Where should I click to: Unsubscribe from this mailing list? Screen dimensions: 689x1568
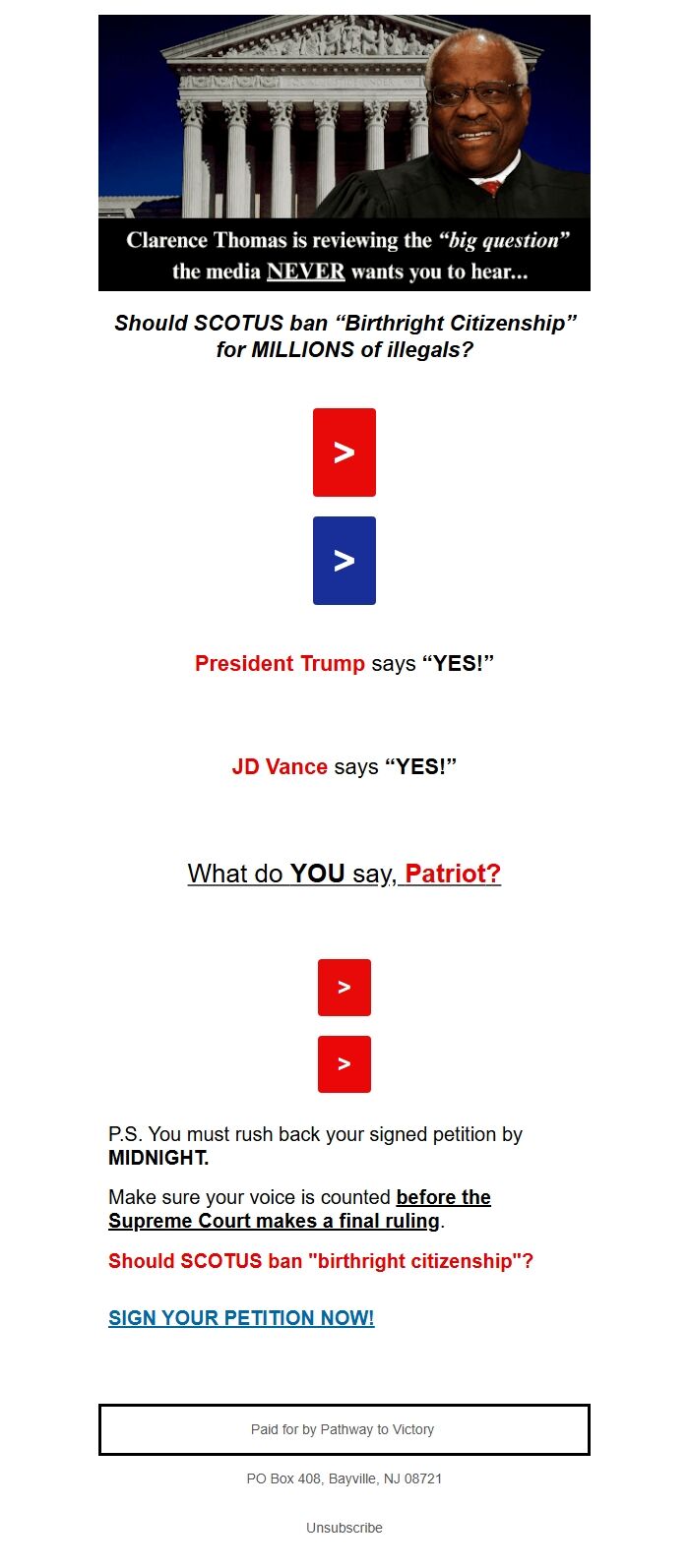pyautogui.click(x=344, y=1528)
